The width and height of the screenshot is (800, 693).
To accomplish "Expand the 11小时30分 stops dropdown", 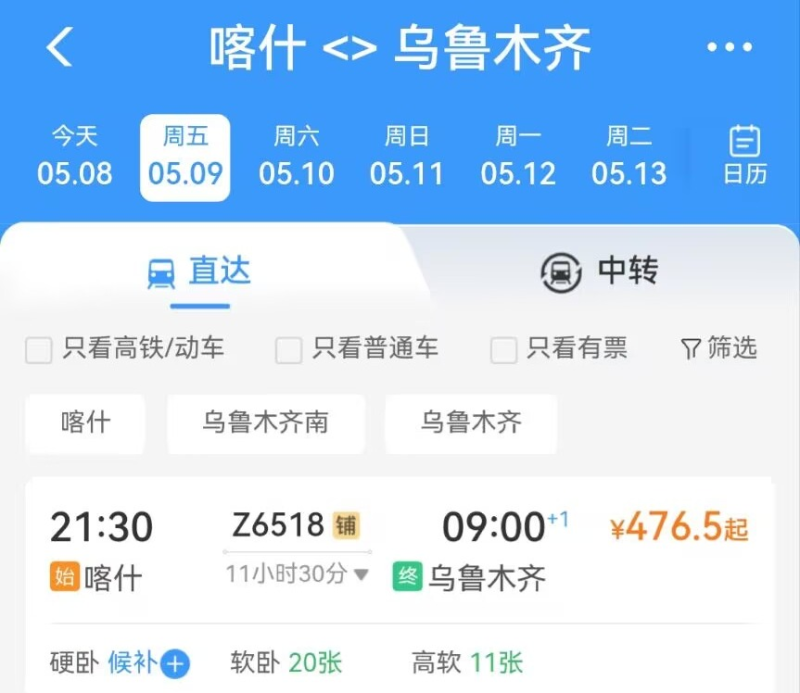I will coord(297,575).
